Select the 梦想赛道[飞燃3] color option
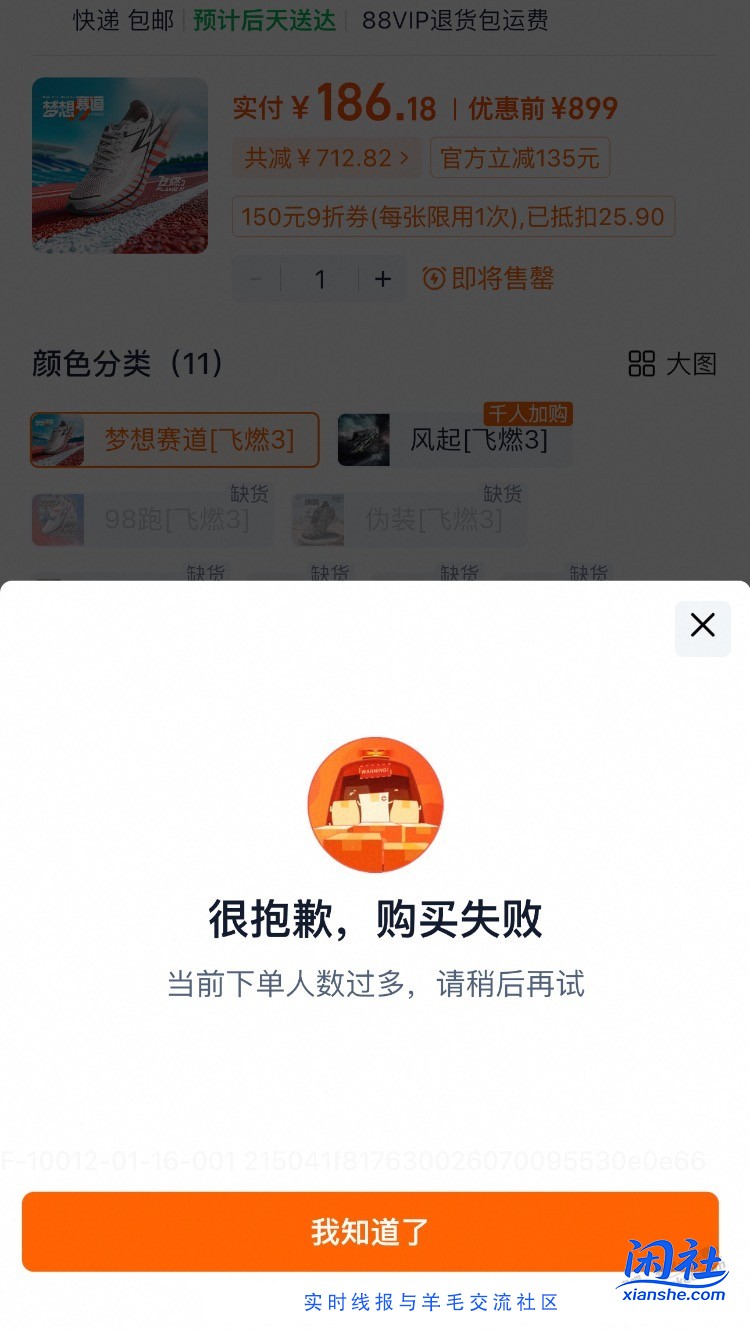The width and height of the screenshot is (750, 1331). point(175,440)
